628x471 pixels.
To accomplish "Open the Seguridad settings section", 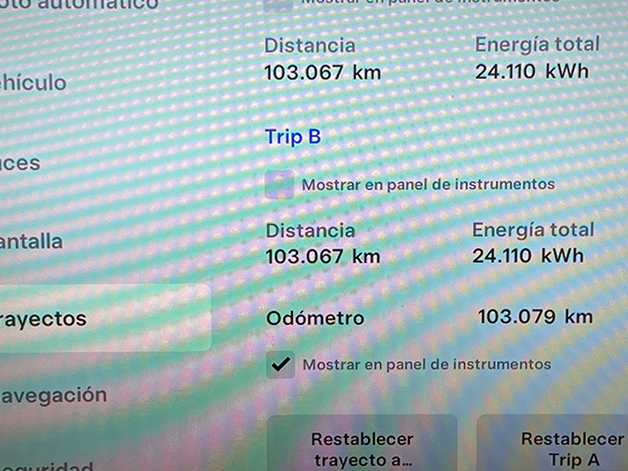I will [48, 464].
